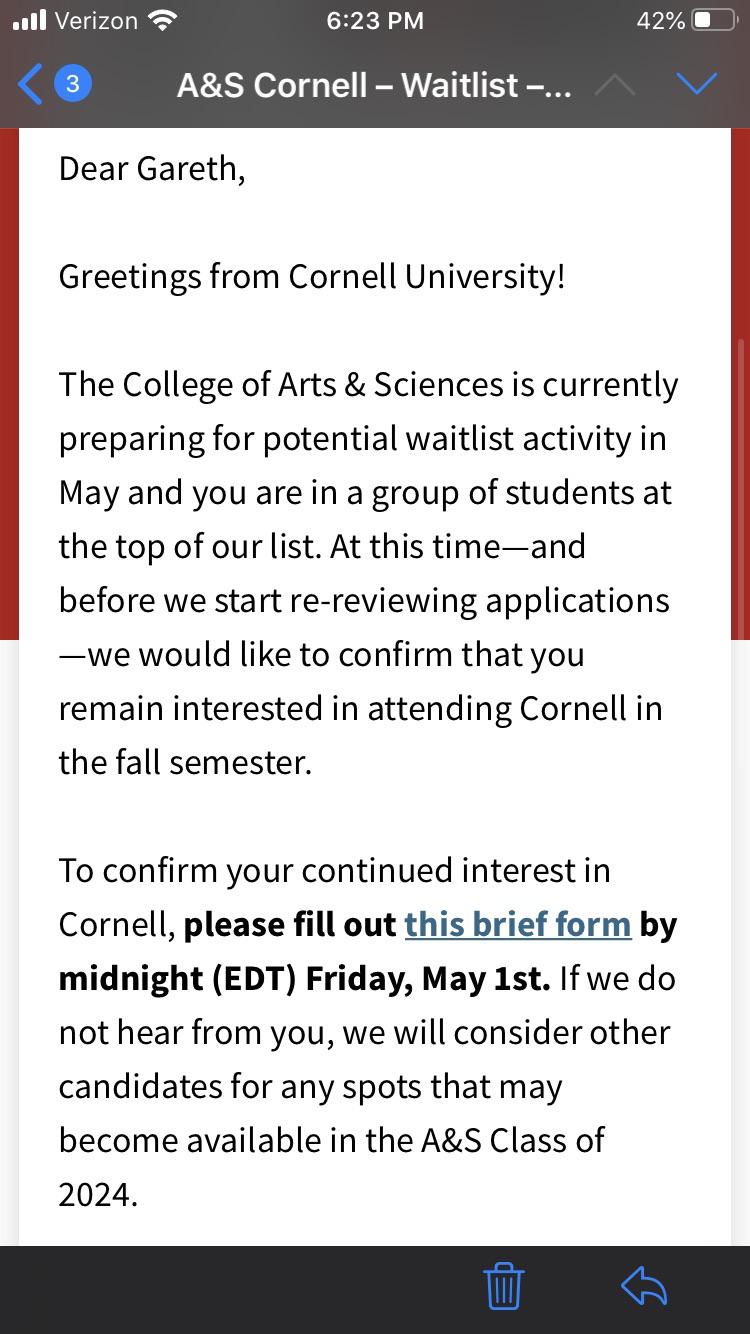Image resolution: width=750 pixels, height=1334 pixels.
Task: Jump to the next message arrow
Action: click(x=697, y=84)
